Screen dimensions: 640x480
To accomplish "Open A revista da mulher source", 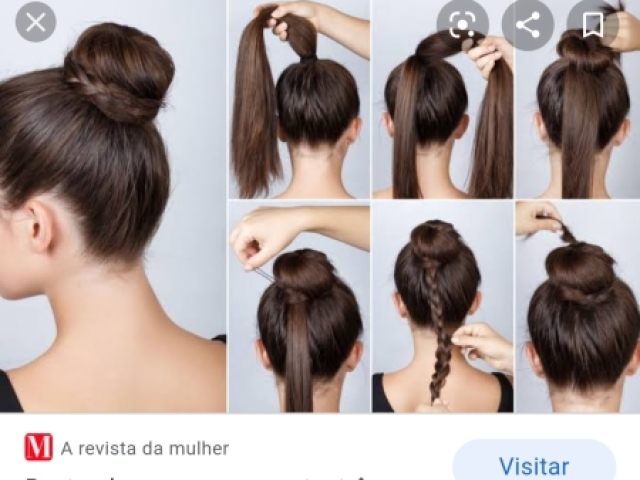I will point(144,448).
